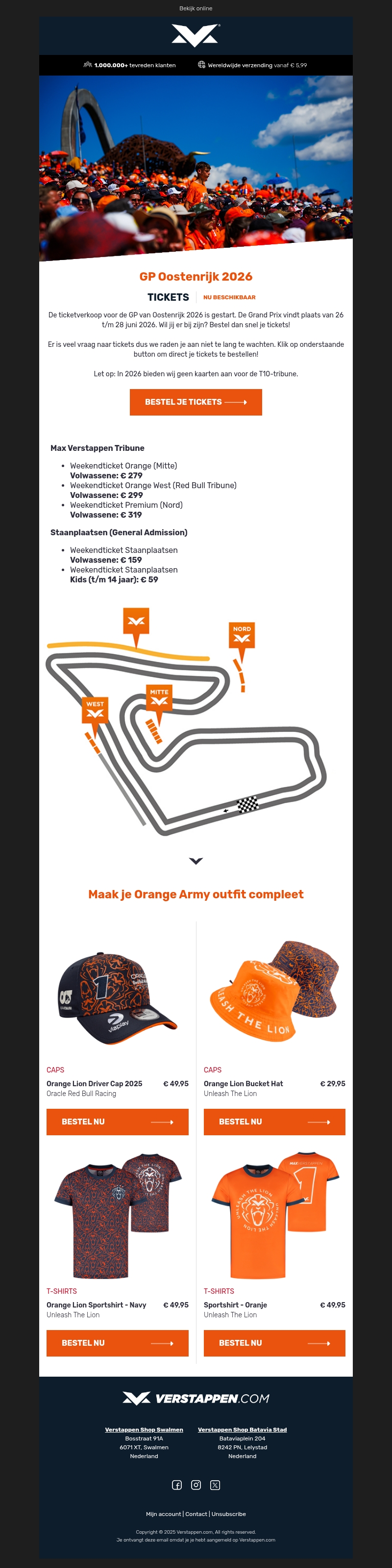Image resolution: width=392 pixels, height=1568 pixels.
Task: Open the X social profile
Action: (x=215, y=1485)
